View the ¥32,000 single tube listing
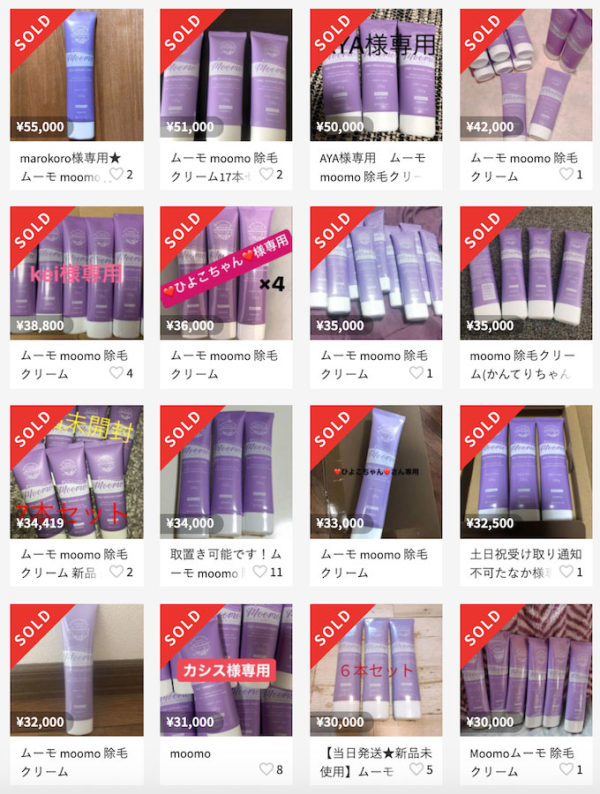The height and width of the screenshot is (794, 600). pyautogui.click(x=75, y=668)
